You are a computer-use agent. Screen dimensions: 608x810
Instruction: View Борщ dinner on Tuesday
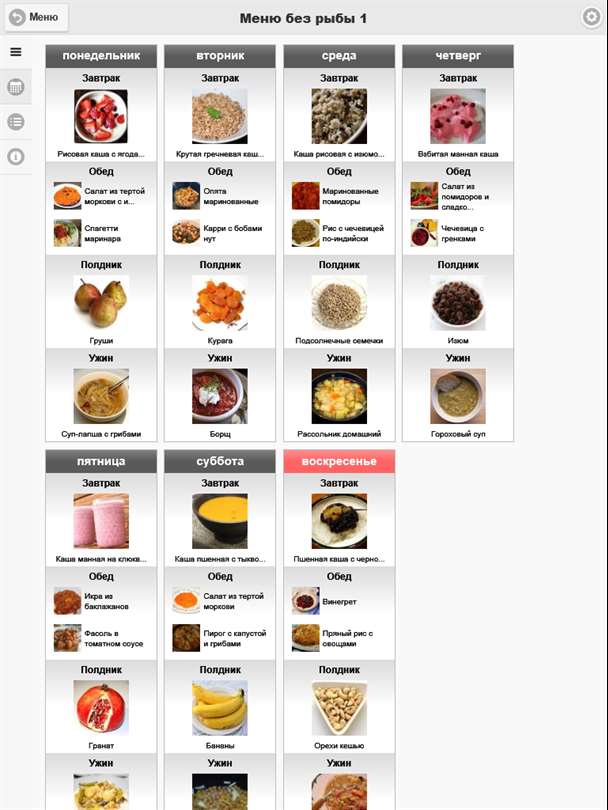219,397
